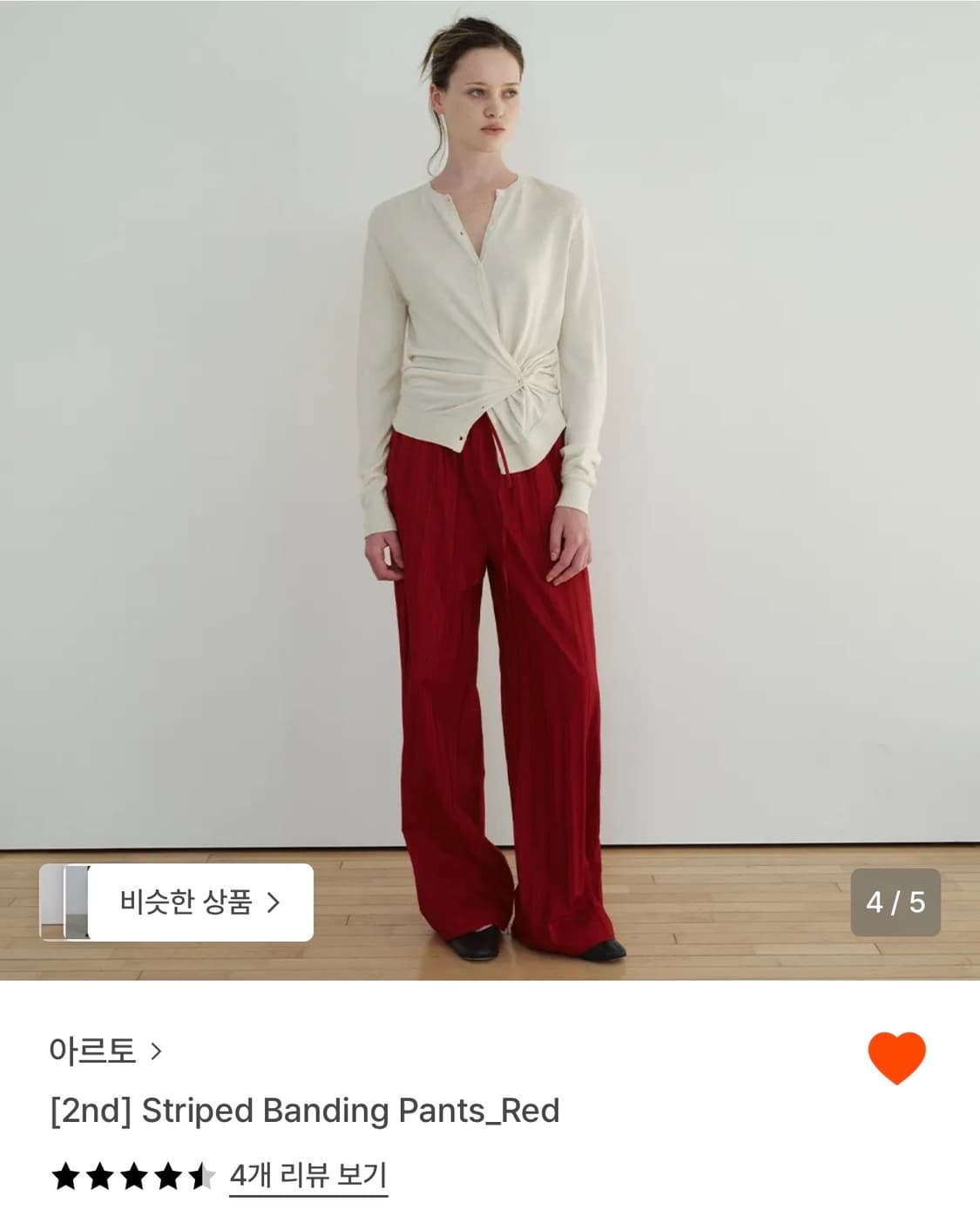Image resolution: width=980 pixels, height=1216 pixels.
Task: Click the title [2nd] Striped Banding Pants_Red
Action: (305, 1110)
